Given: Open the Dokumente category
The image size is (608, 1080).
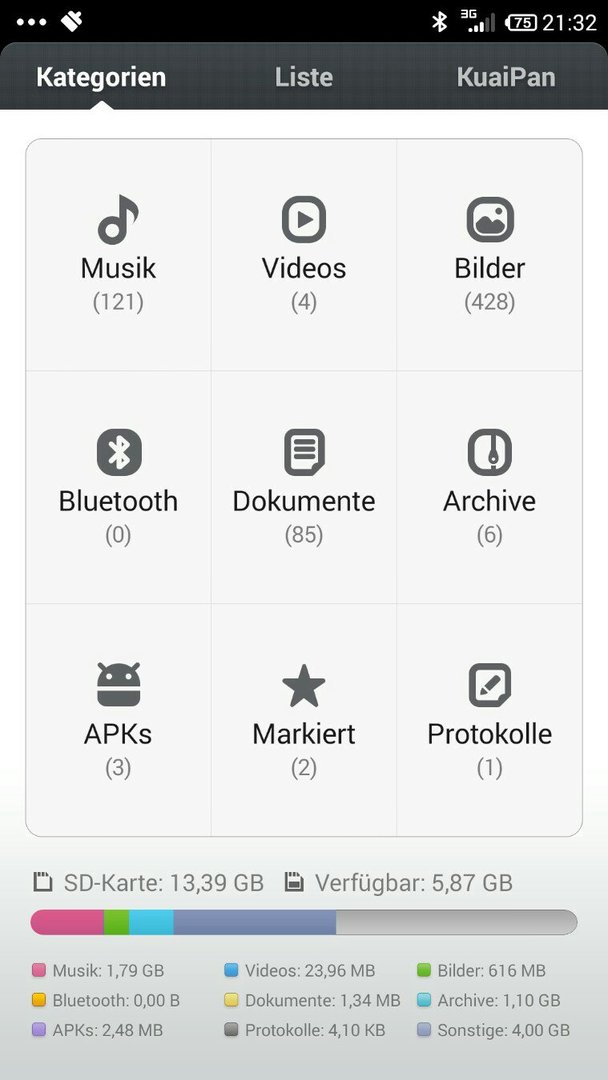Looking at the screenshot, I should coord(304,488).
